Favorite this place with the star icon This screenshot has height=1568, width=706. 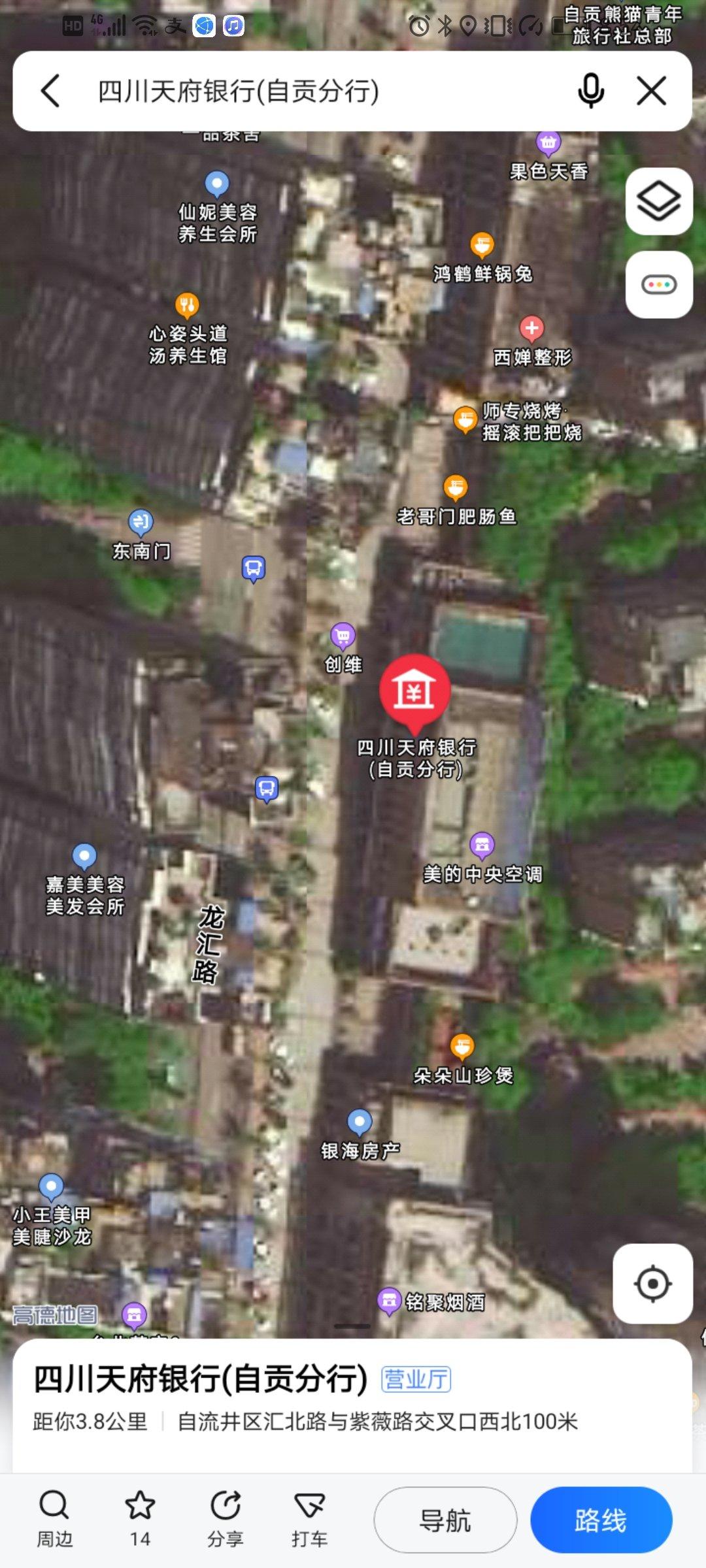(140, 1519)
